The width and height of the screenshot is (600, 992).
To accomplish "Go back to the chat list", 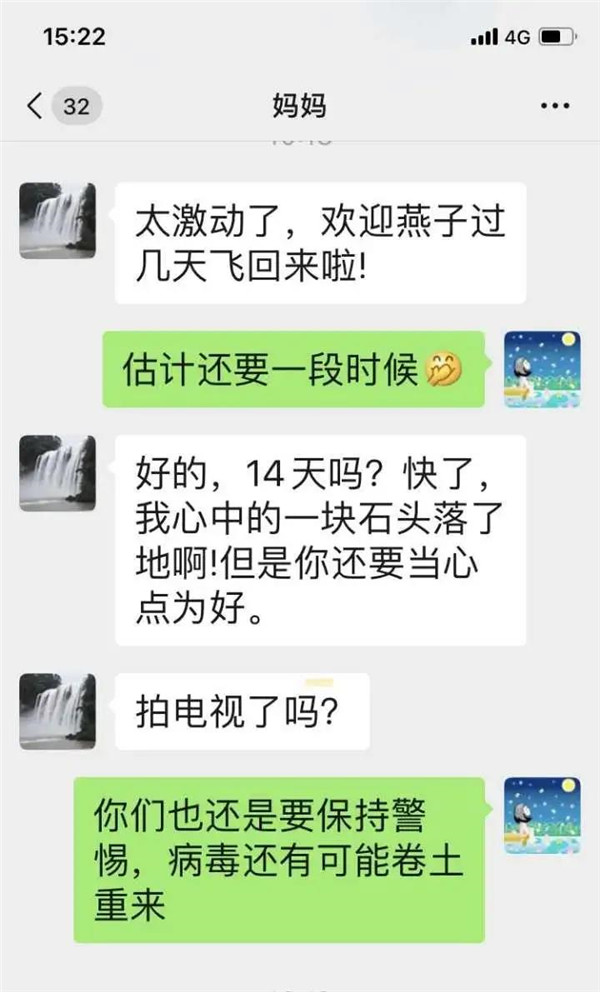I will click(x=37, y=105).
